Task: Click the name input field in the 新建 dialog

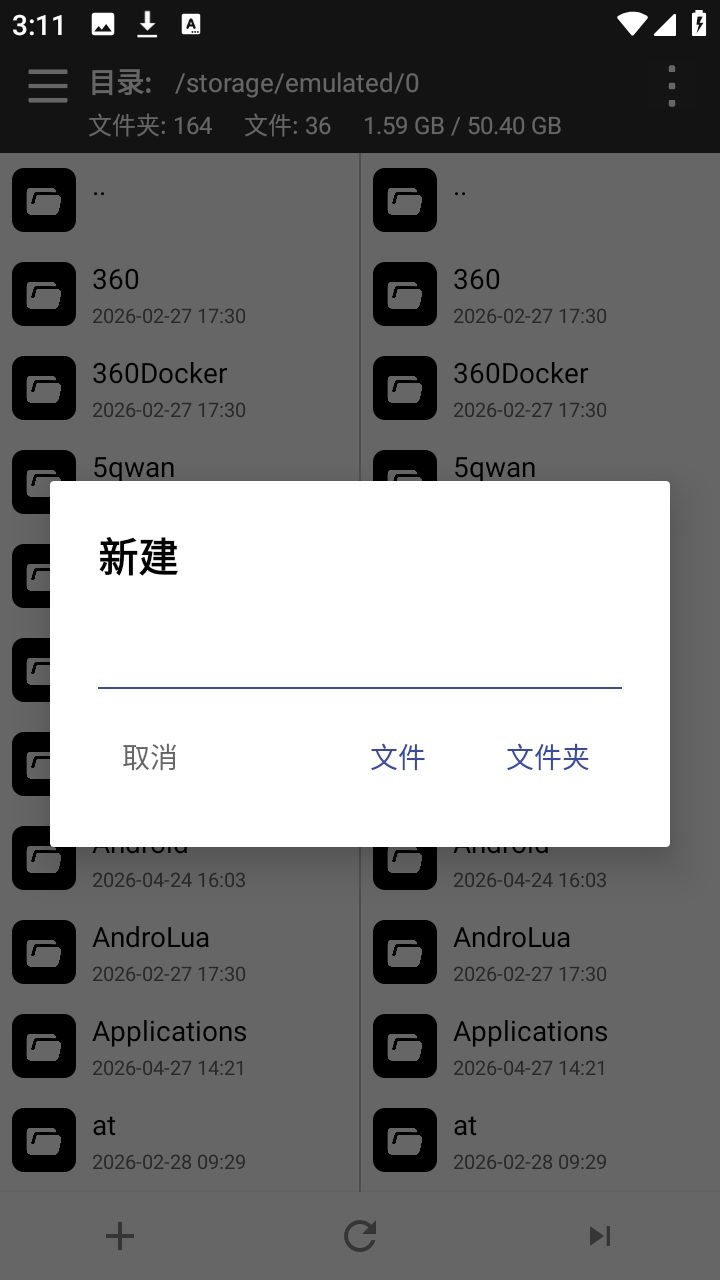Action: (x=359, y=670)
